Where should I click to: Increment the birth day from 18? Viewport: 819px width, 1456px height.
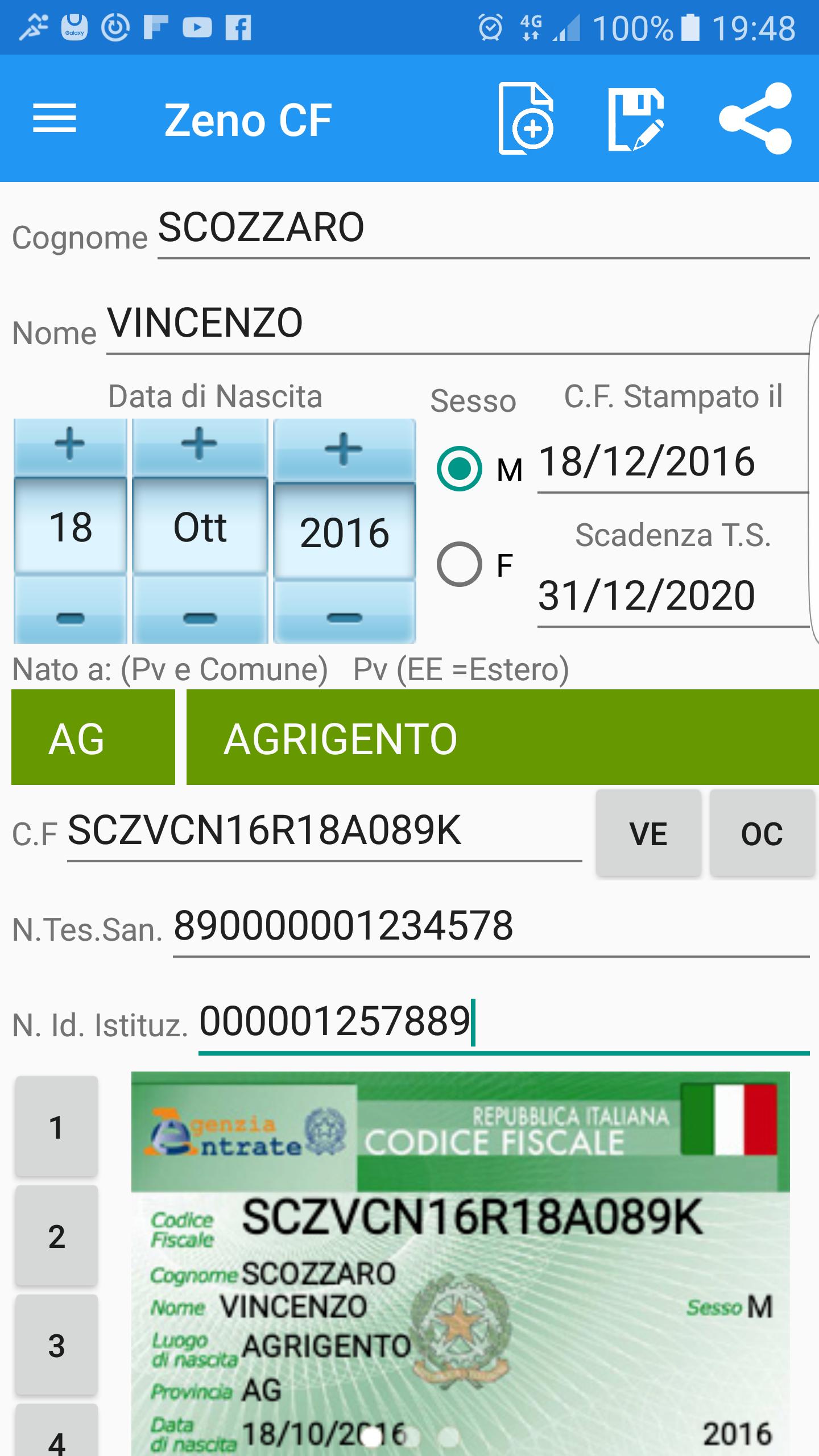[x=69, y=448]
